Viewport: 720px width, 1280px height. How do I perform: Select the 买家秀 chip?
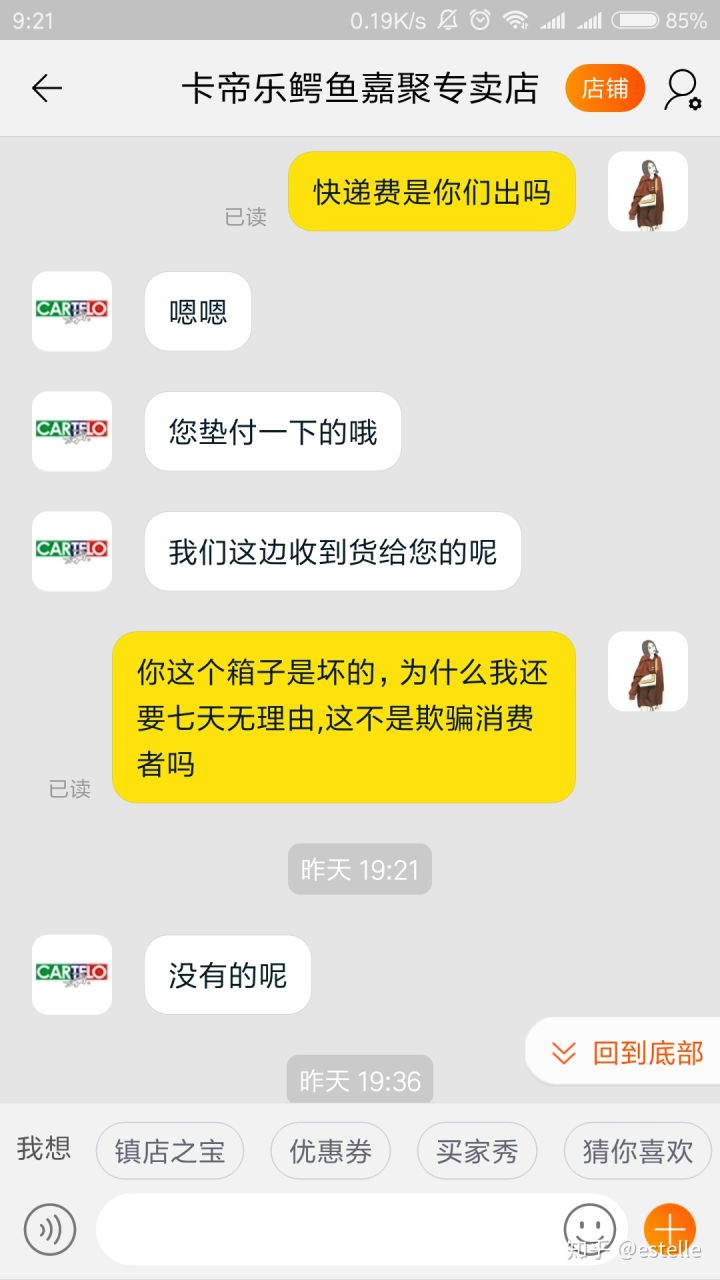(x=477, y=1151)
